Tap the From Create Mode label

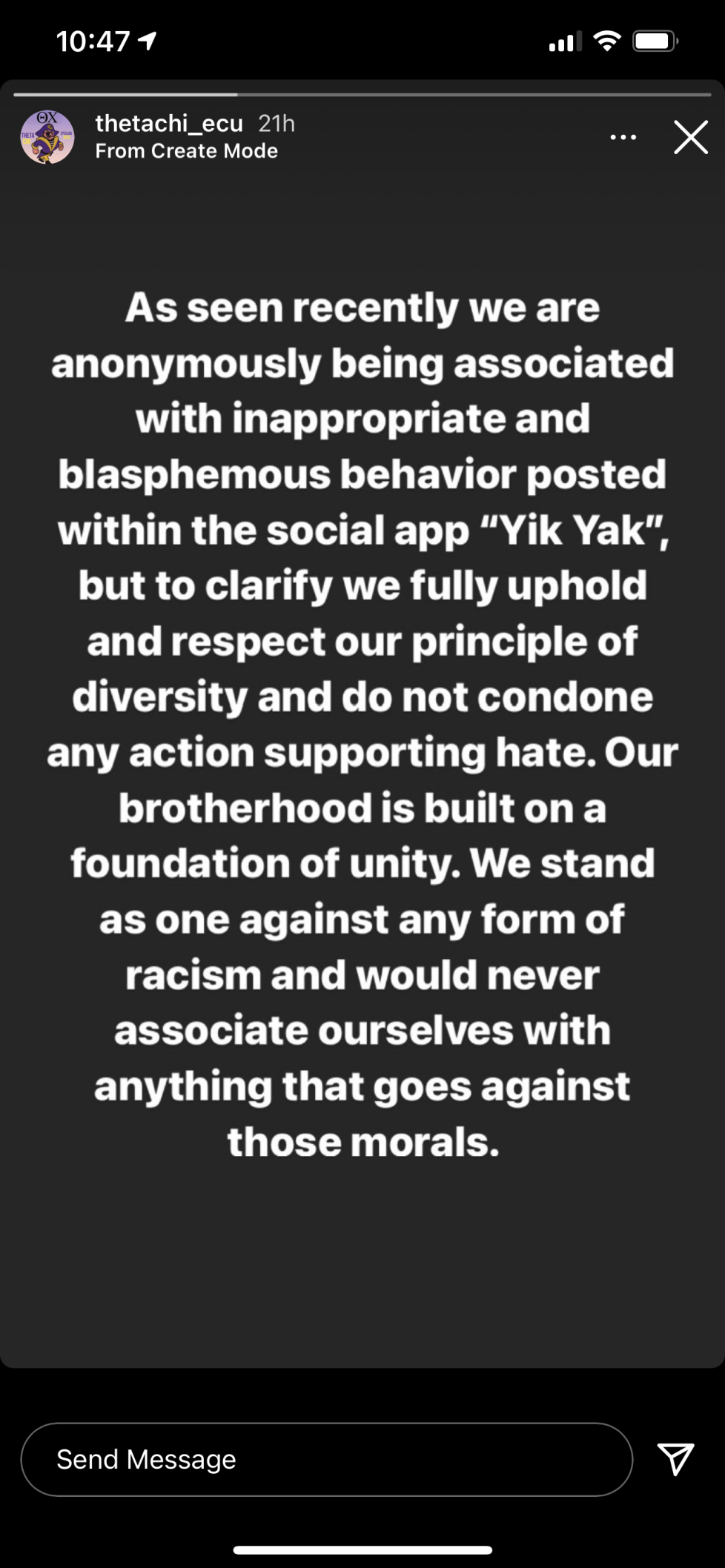187,151
